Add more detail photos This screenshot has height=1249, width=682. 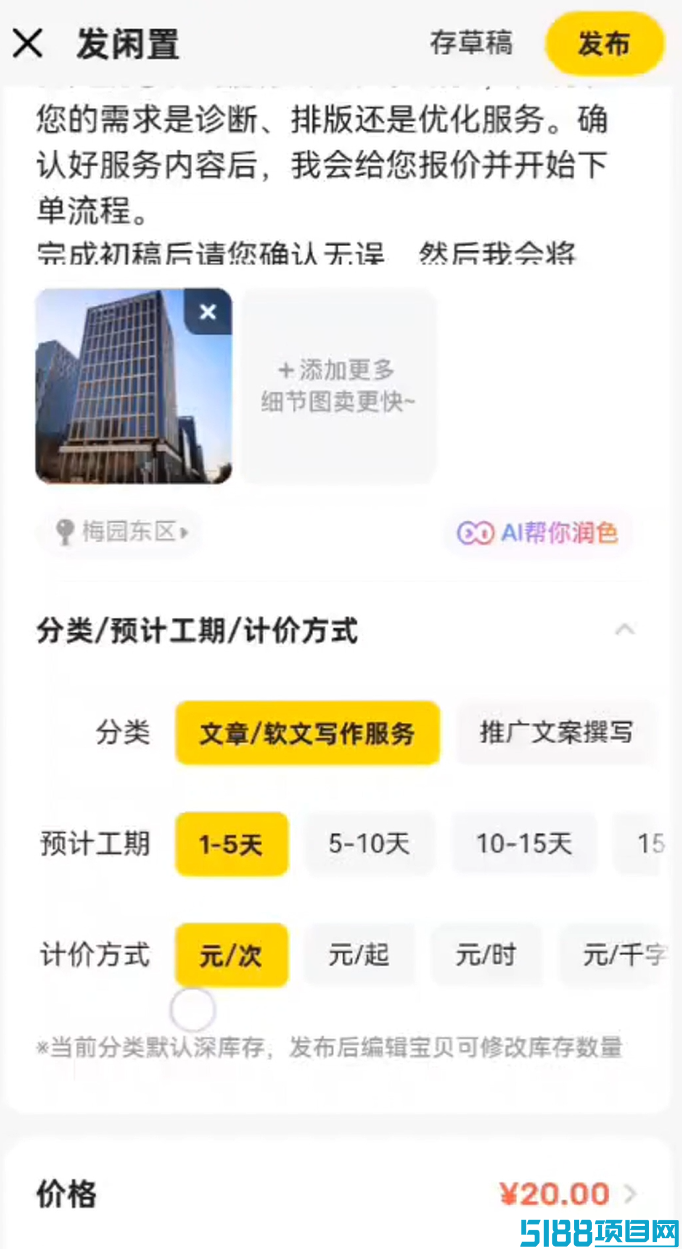pyautogui.click(x=338, y=386)
